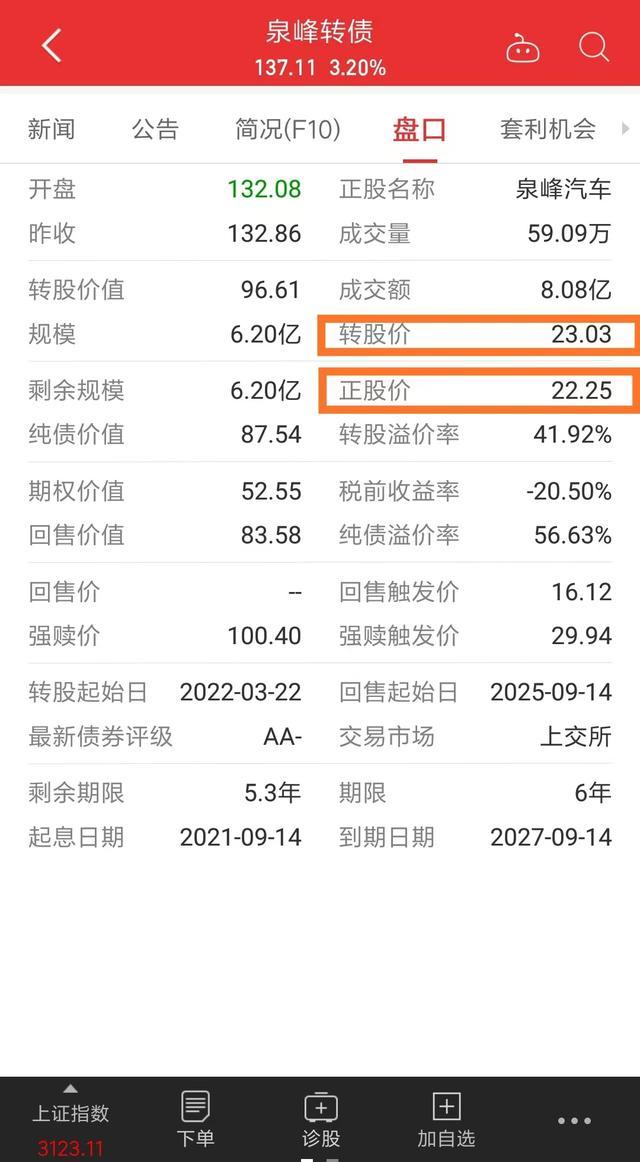Select the 盘口 tab
Viewport: 640px width, 1162px height.
419,129
